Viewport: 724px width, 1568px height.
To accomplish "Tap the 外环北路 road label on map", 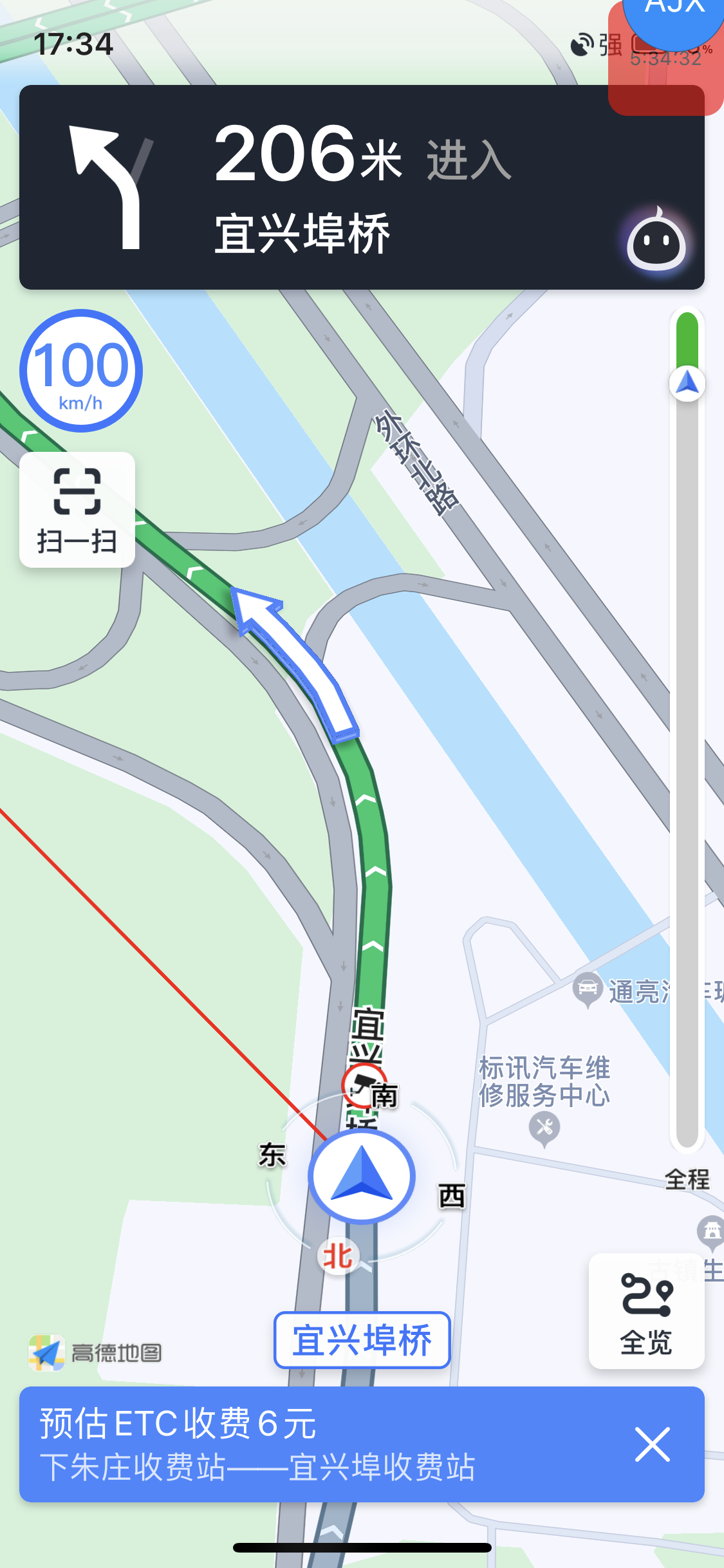I will coord(415,463).
